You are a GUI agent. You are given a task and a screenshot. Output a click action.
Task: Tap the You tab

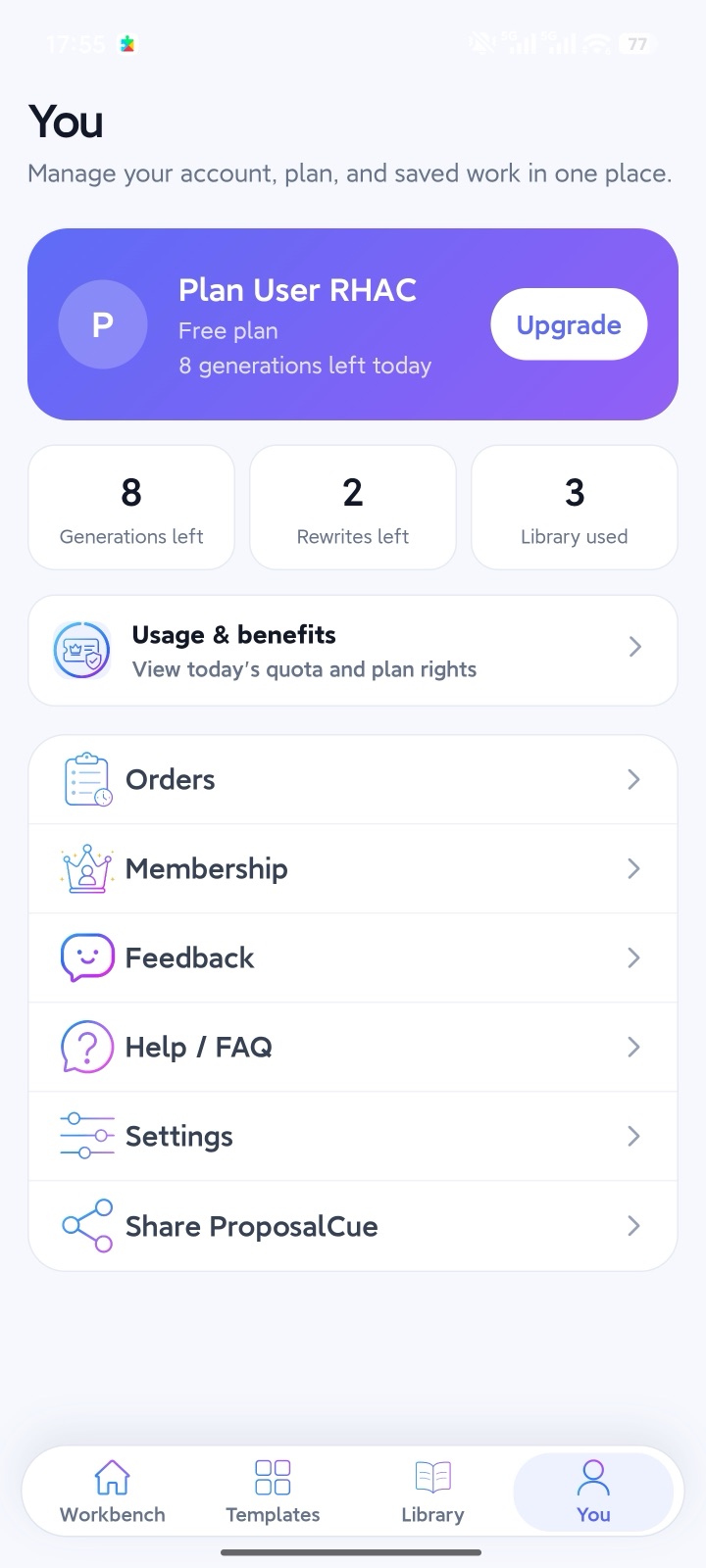pos(593,1492)
